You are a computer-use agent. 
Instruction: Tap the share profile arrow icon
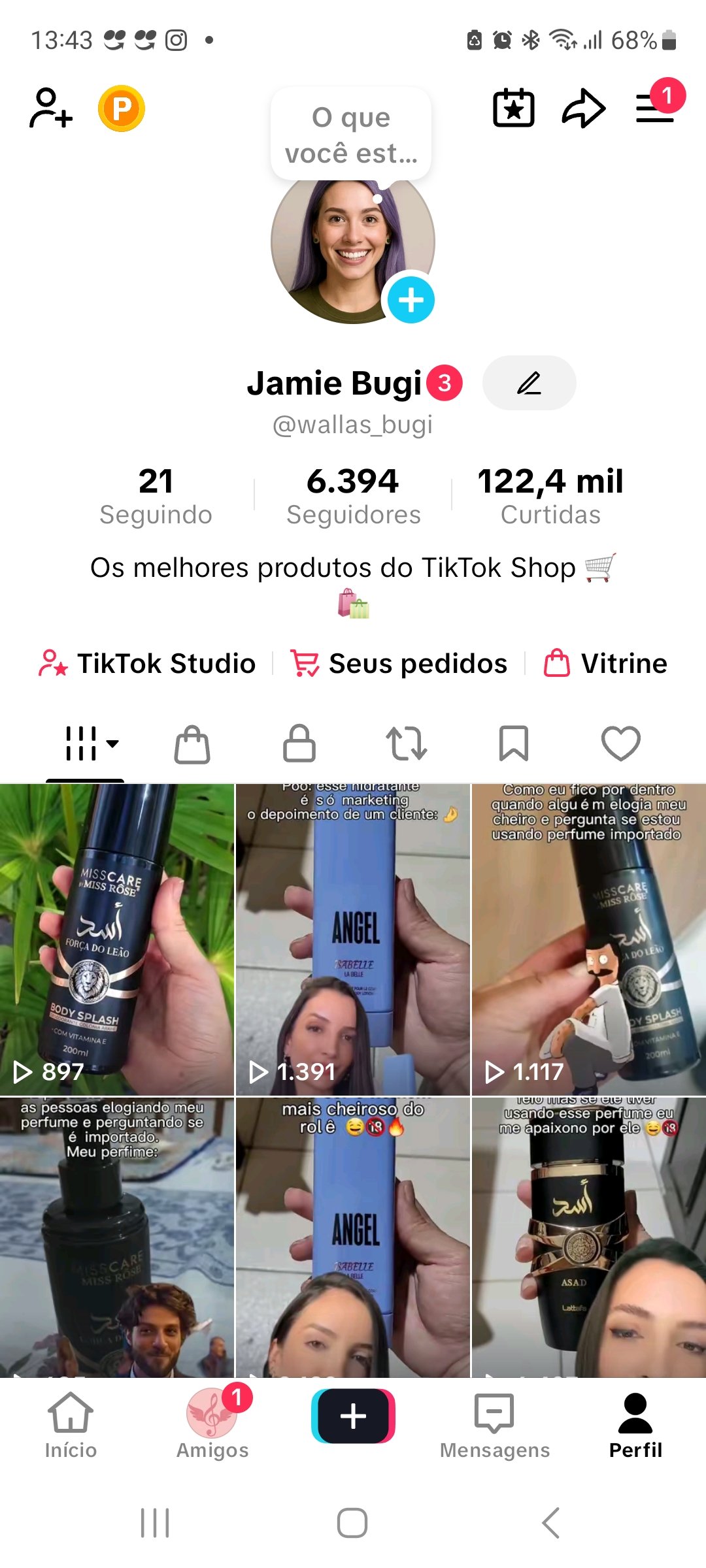584,108
